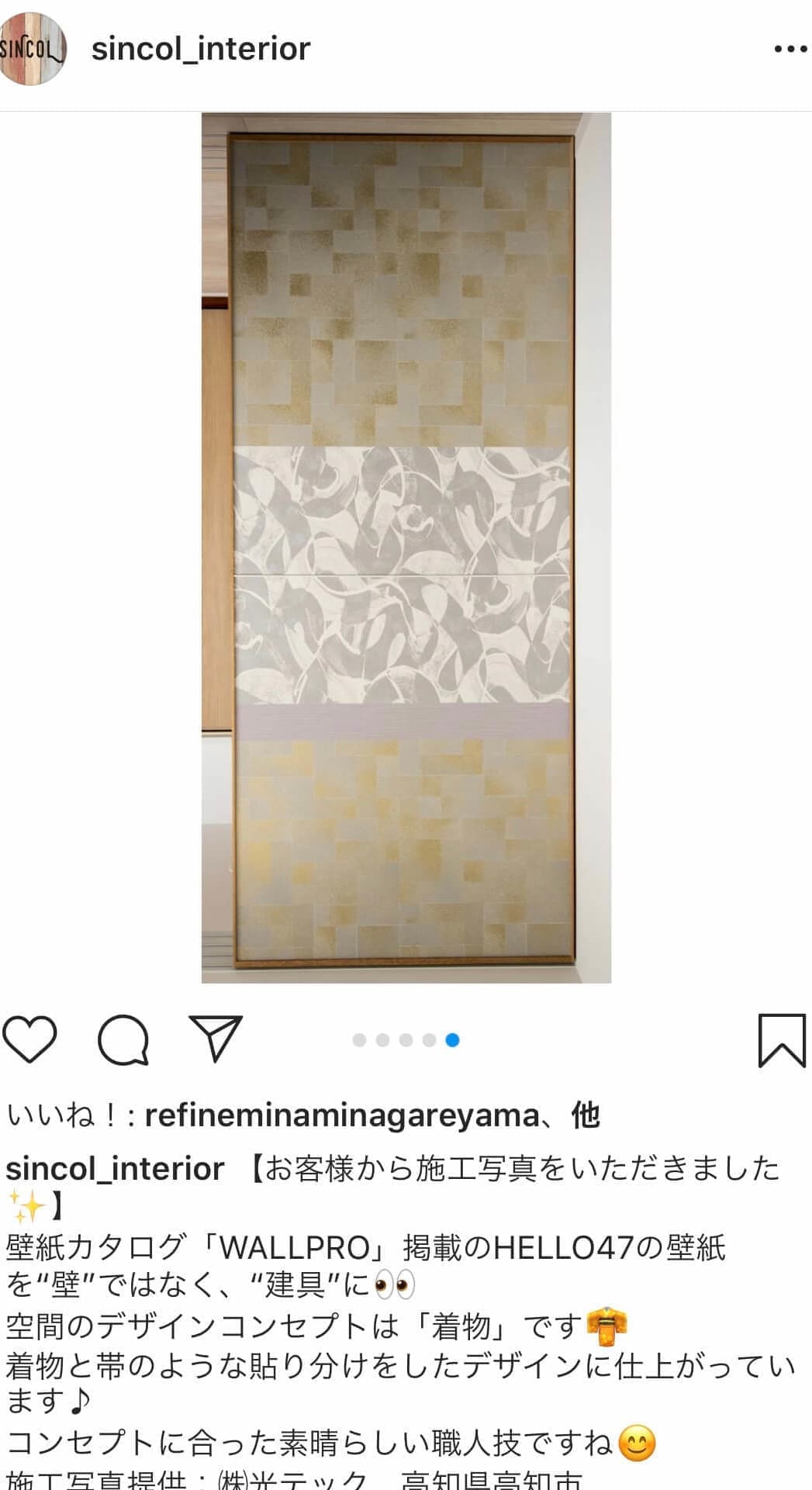Share the post via paper plane icon
Image resolution: width=812 pixels, height=1490 pixels.
[x=216, y=1038]
